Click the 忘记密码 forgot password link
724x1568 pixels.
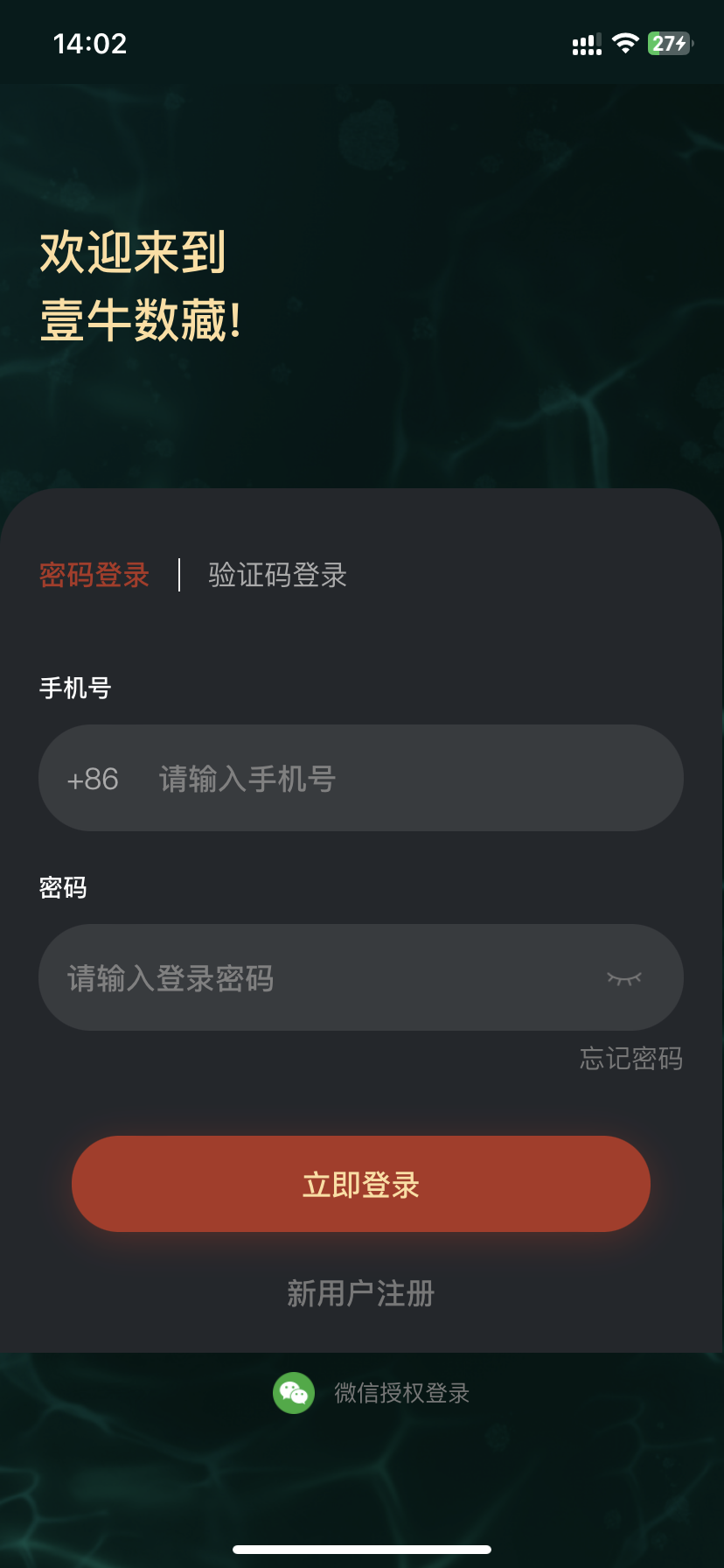click(x=630, y=1059)
